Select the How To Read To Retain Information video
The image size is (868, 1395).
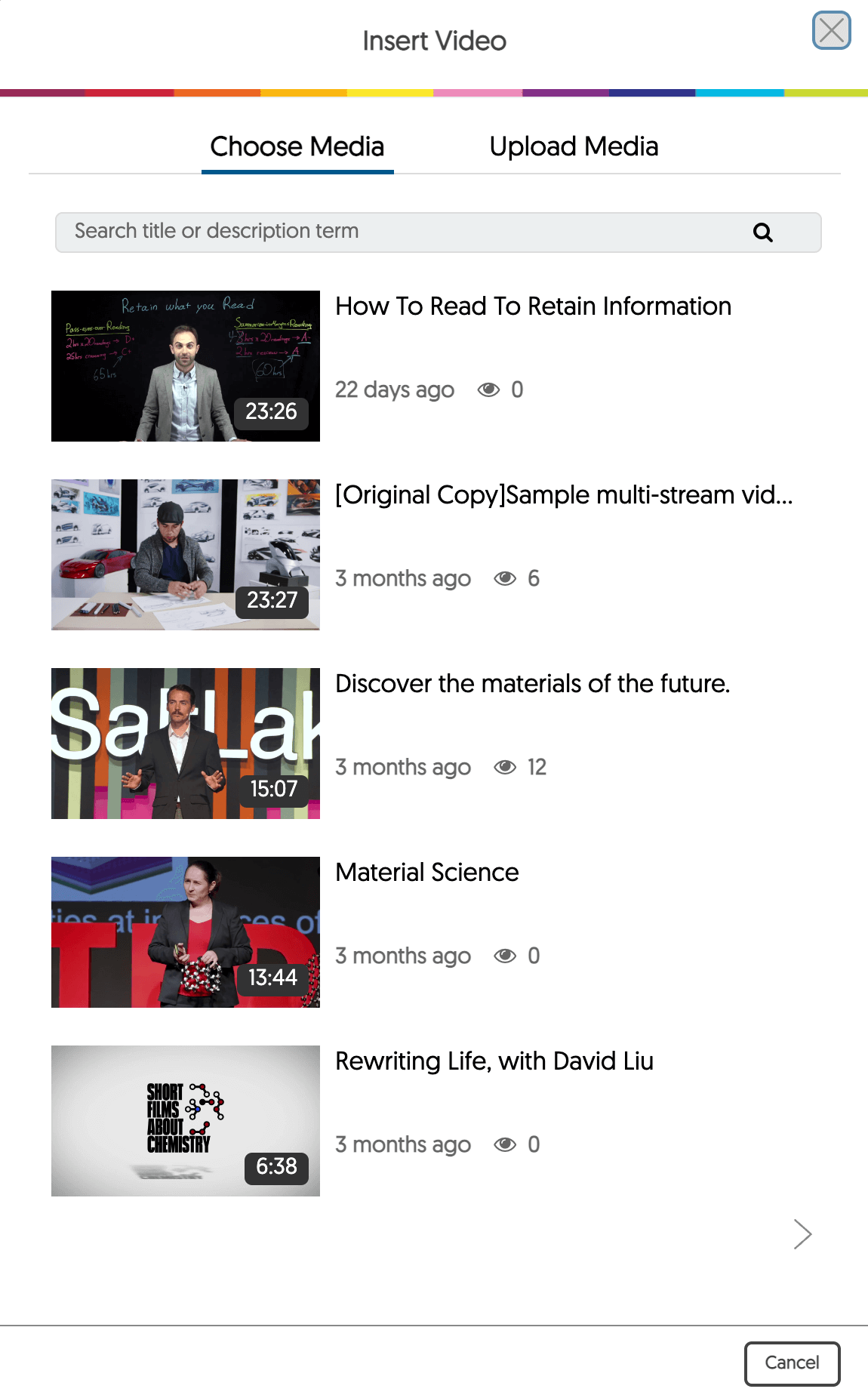(533, 306)
